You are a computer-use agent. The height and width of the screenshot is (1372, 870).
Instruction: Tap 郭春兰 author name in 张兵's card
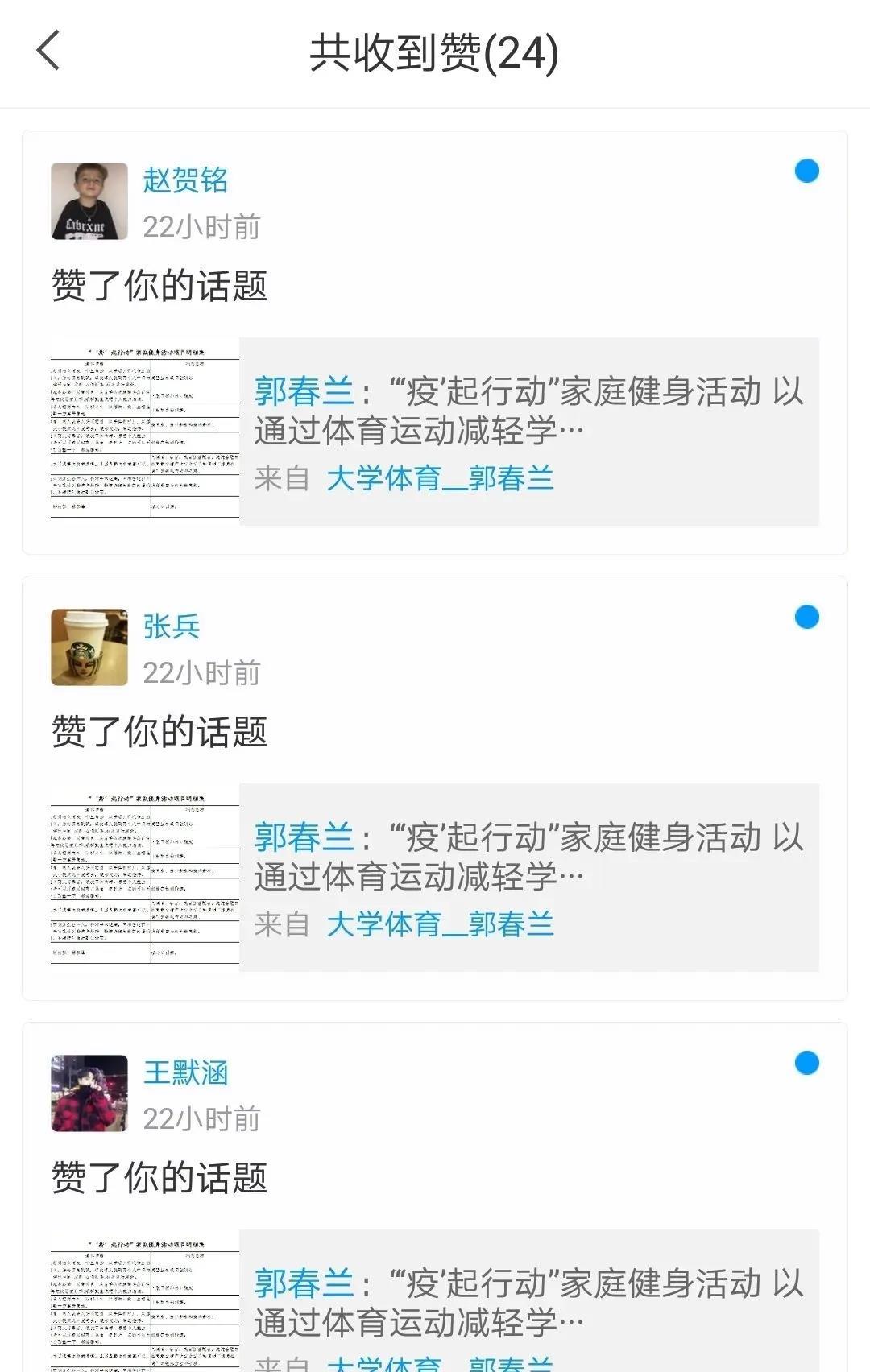(304, 838)
